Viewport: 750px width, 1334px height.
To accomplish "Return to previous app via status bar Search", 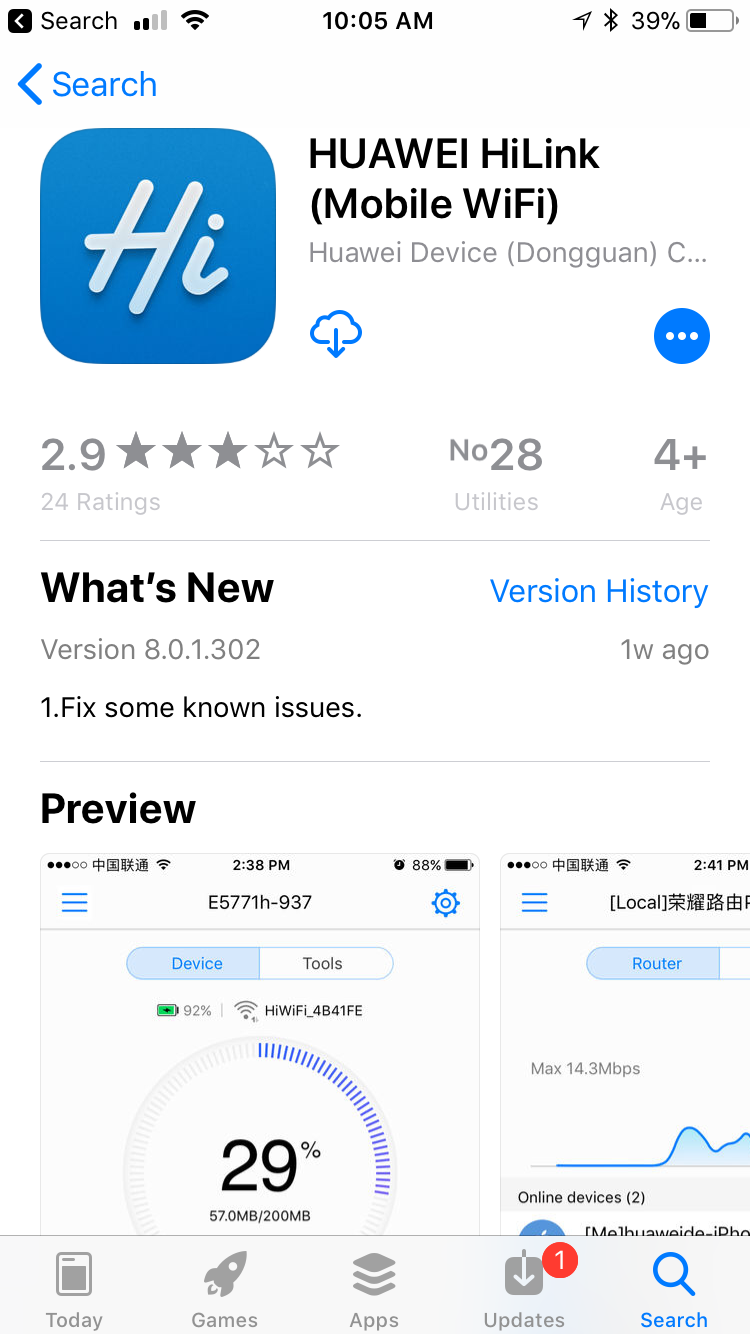I will coord(62,21).
